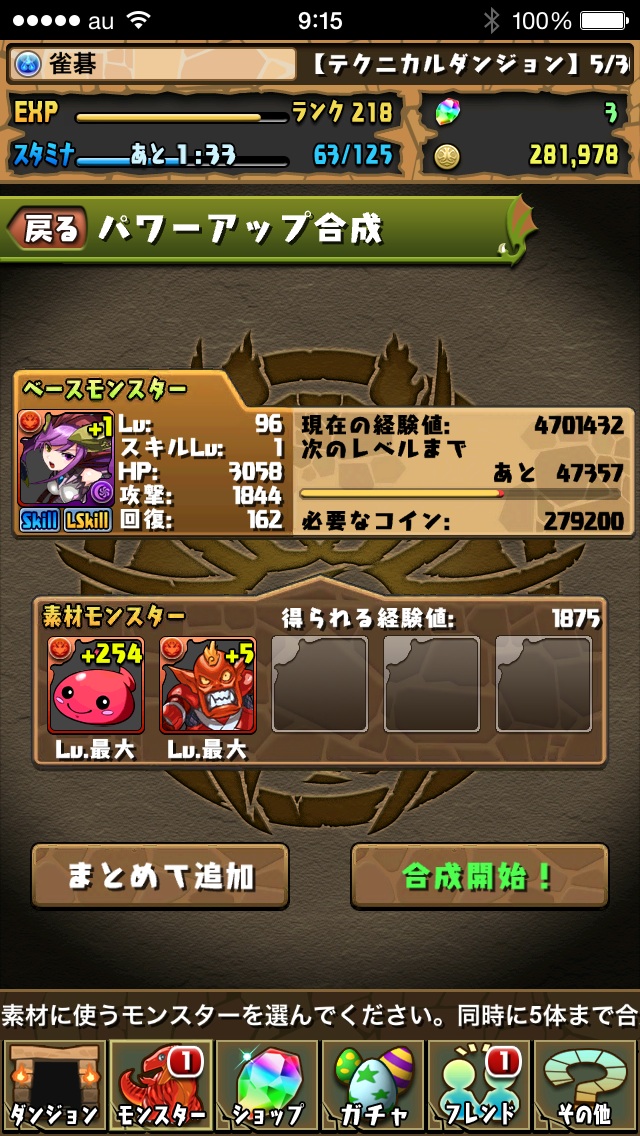
Task: Open the ショップ tab
Action: pyautogui.click(x=267, y=1086)
